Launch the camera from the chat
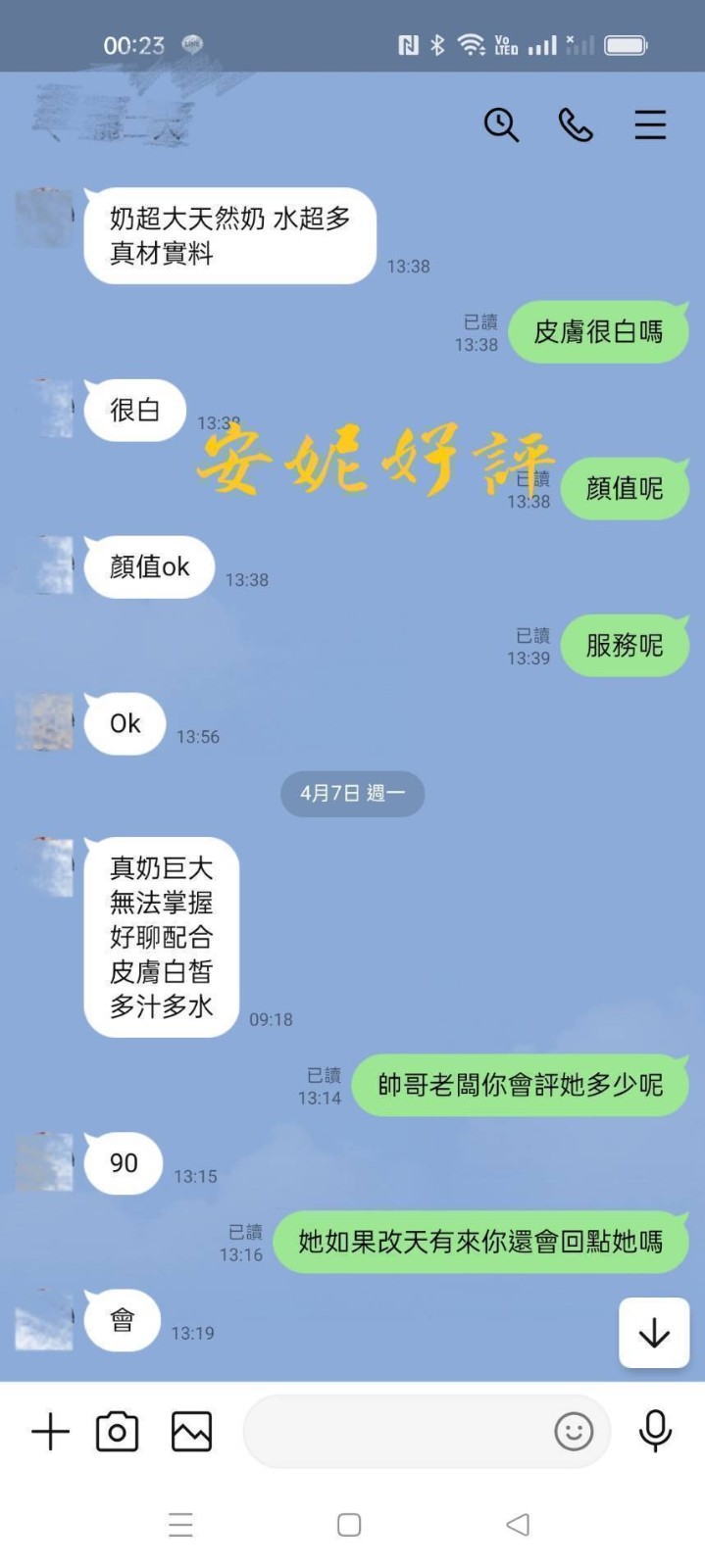Image resolution: width=705 pixels, height=1568 pixels. pos(117,1432)
